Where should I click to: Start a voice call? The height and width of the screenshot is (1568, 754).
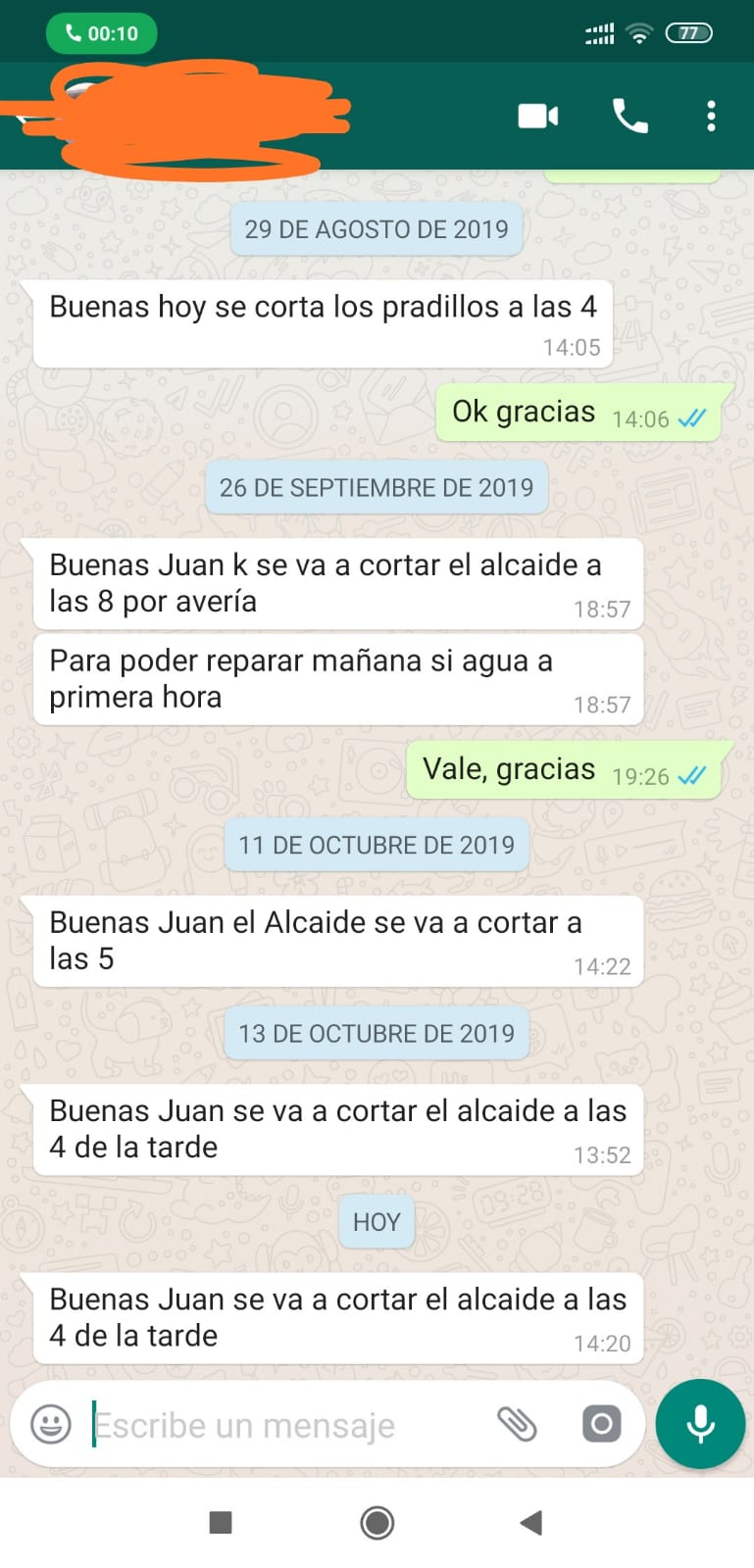coord(629,116)
